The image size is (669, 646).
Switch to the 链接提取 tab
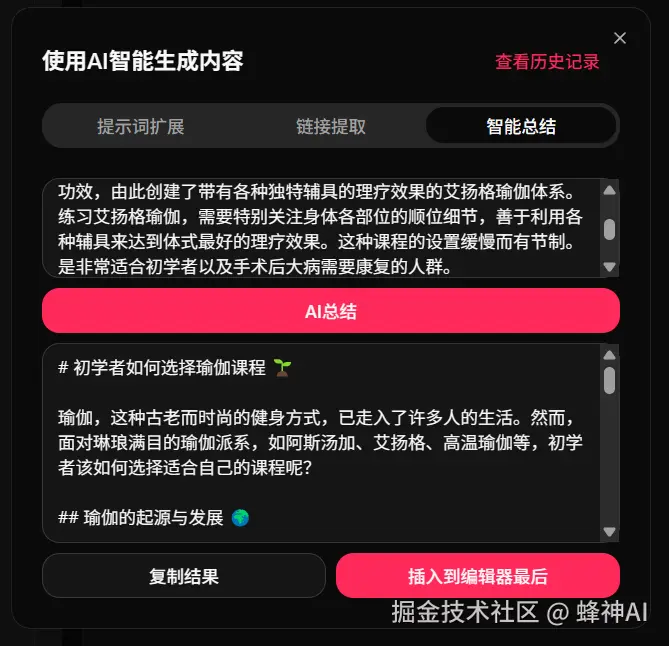point(331,127)
